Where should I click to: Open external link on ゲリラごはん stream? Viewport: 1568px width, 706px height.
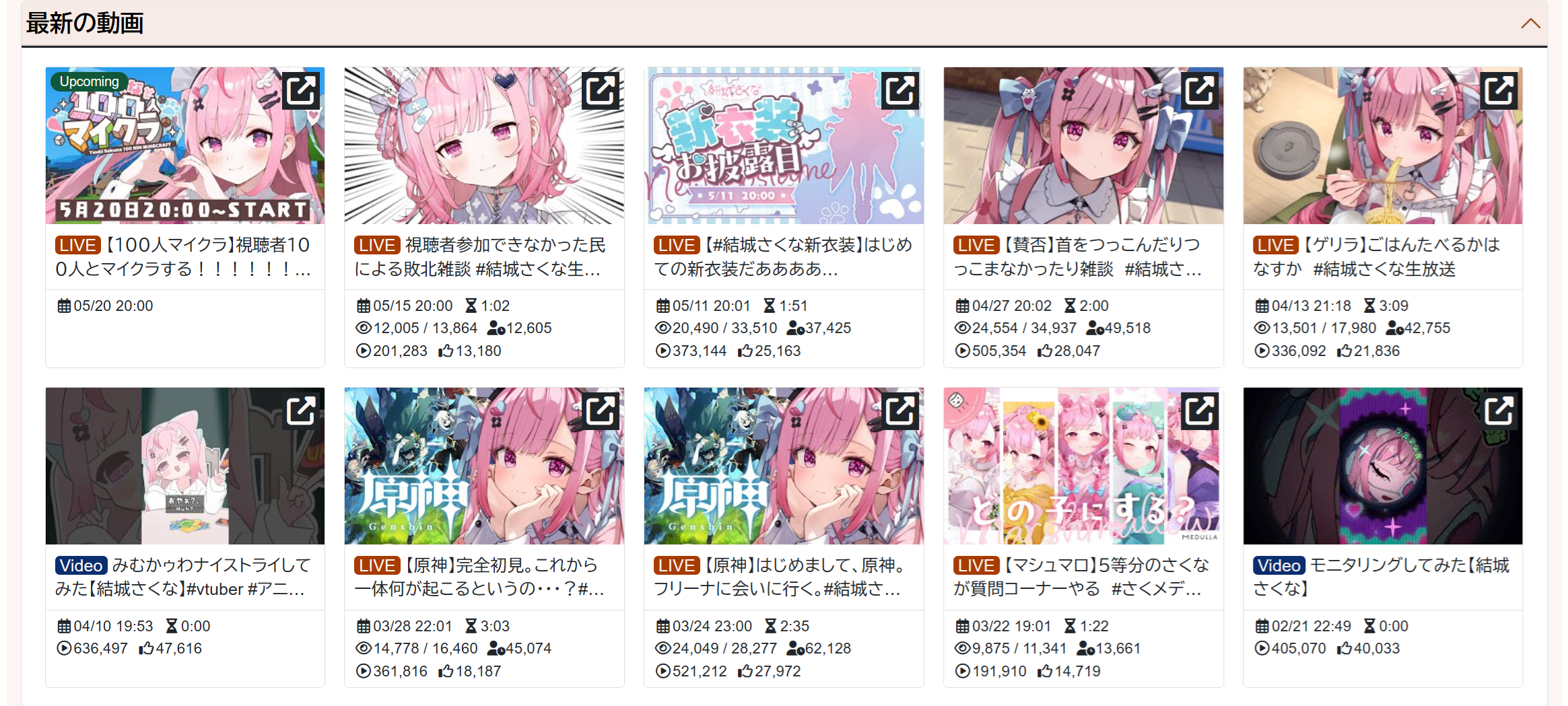[1499, 90]
